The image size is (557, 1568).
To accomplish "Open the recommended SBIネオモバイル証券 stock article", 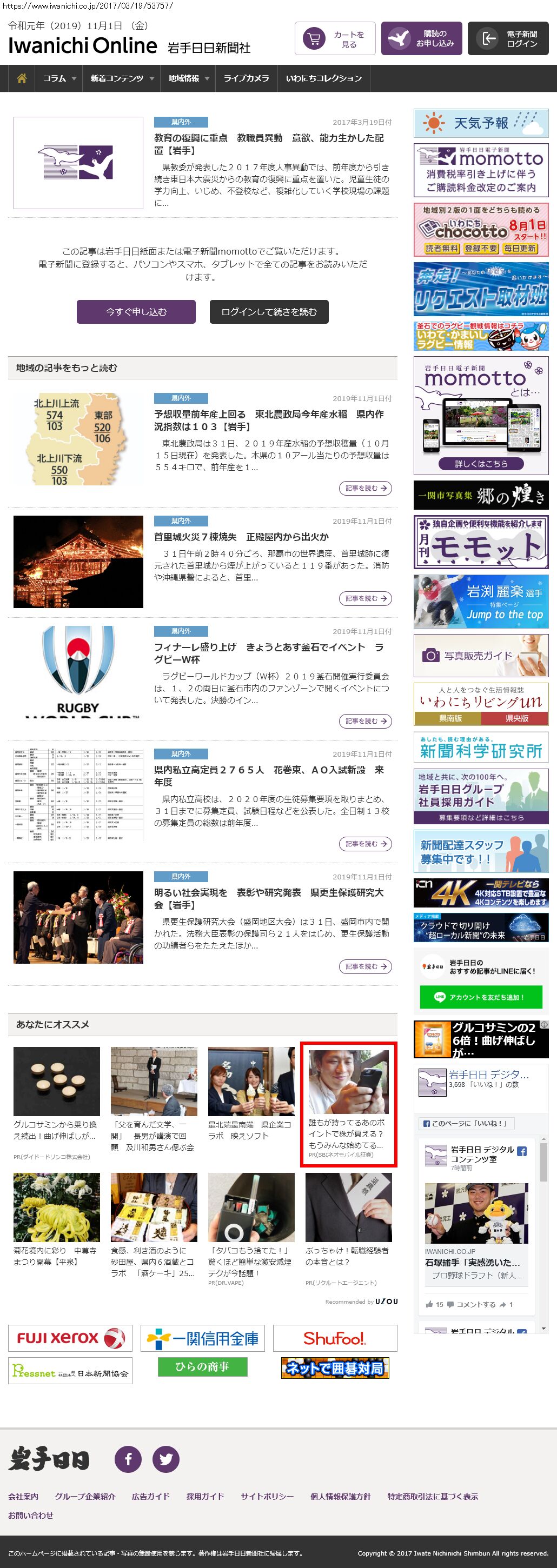I will tap(348, 1104).
